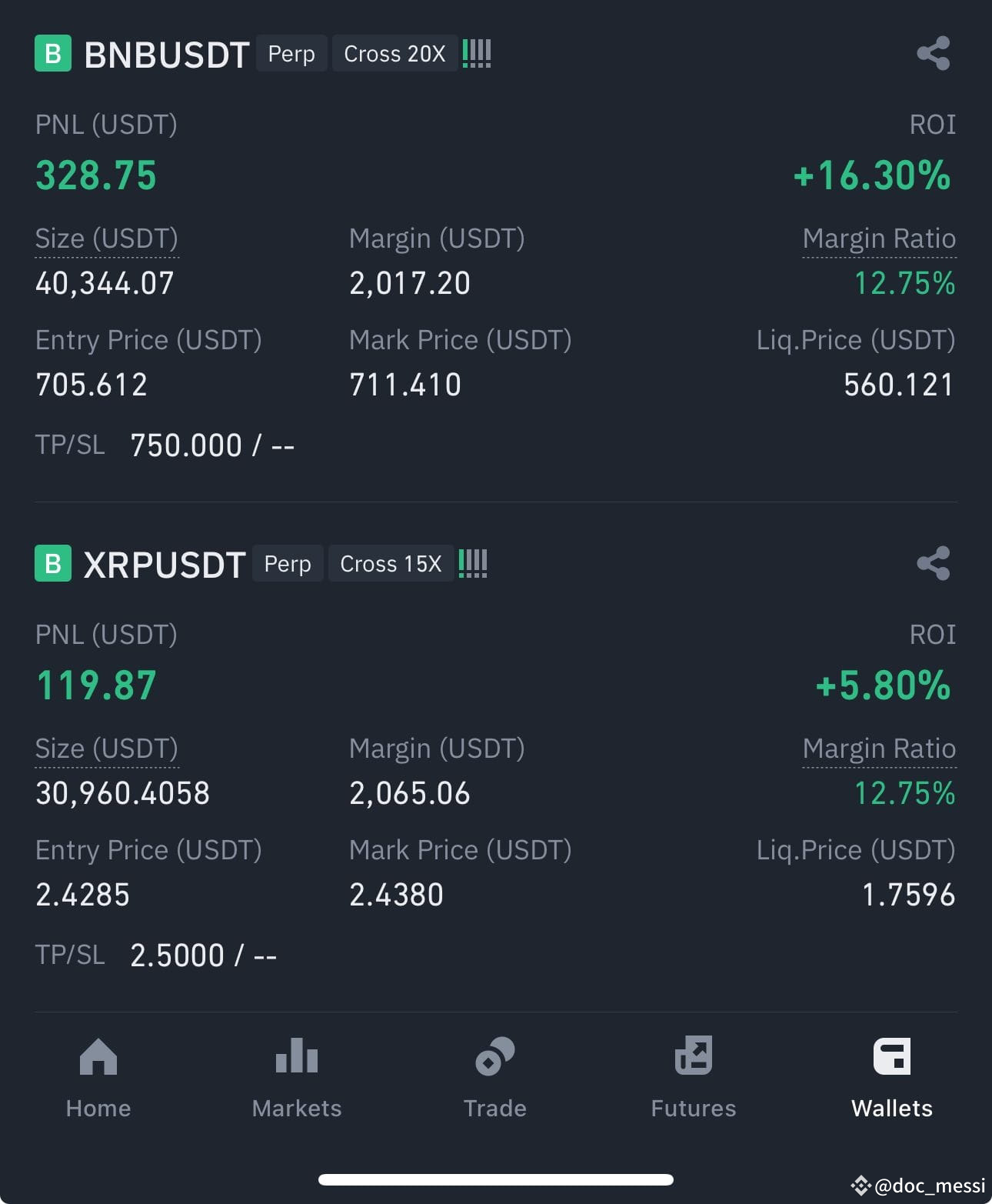Edit TP/SL on the XRPUSDT position

(202, 954)
